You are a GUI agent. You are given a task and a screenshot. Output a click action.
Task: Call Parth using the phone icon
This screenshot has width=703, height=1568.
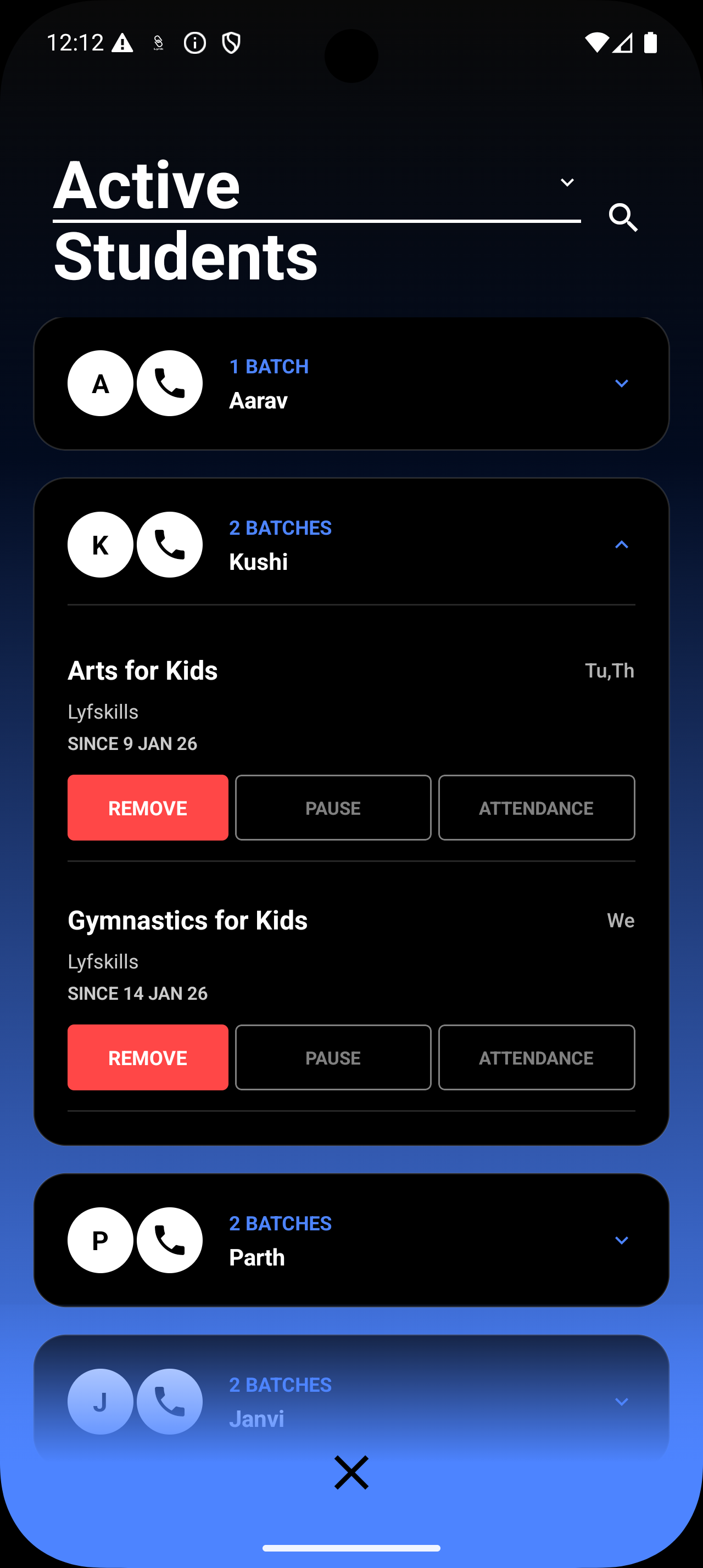point(169,1241)
